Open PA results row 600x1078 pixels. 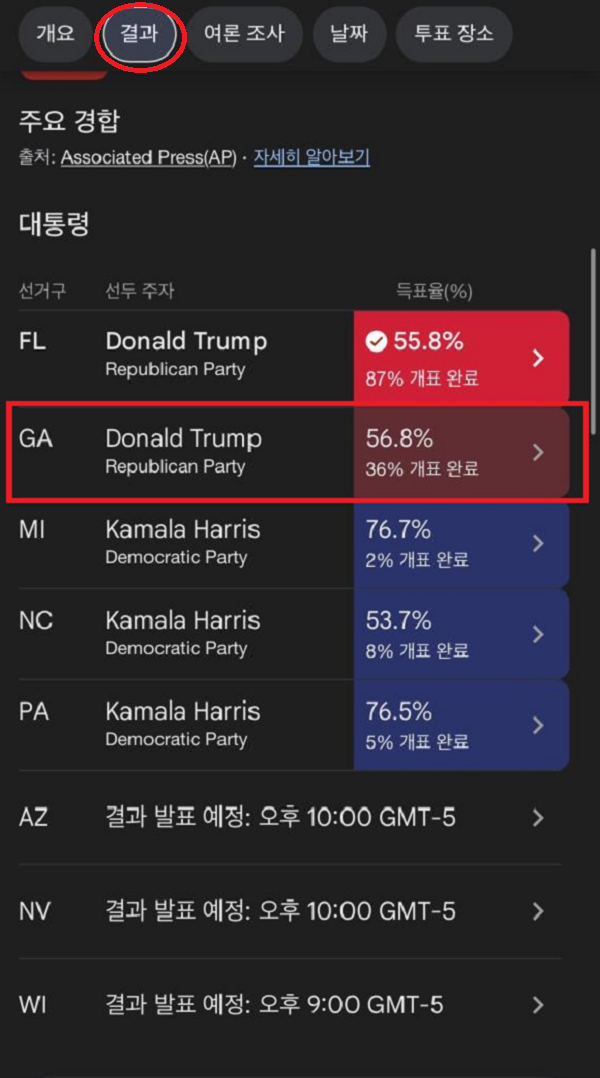(294, 725)
